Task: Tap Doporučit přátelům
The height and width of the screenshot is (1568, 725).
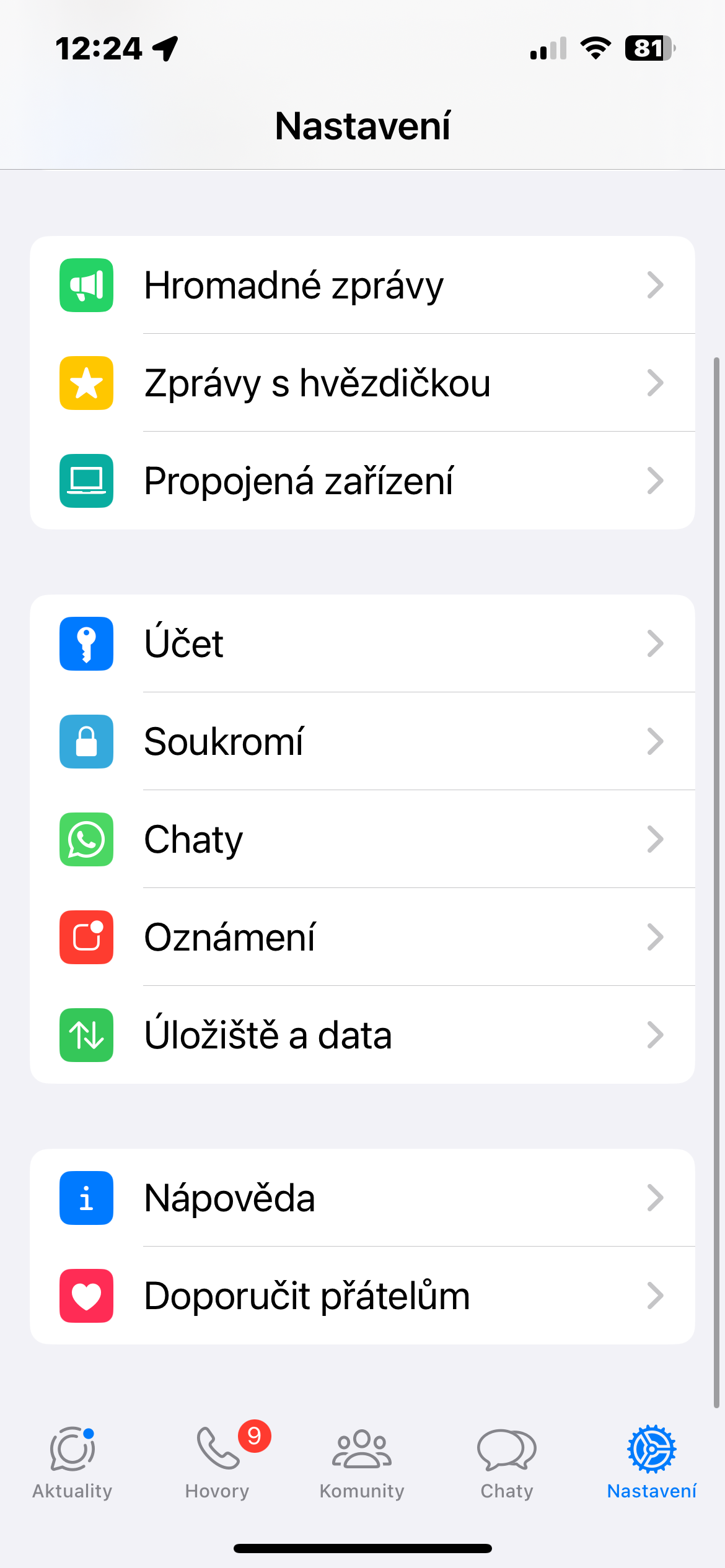Action: 362,1296
